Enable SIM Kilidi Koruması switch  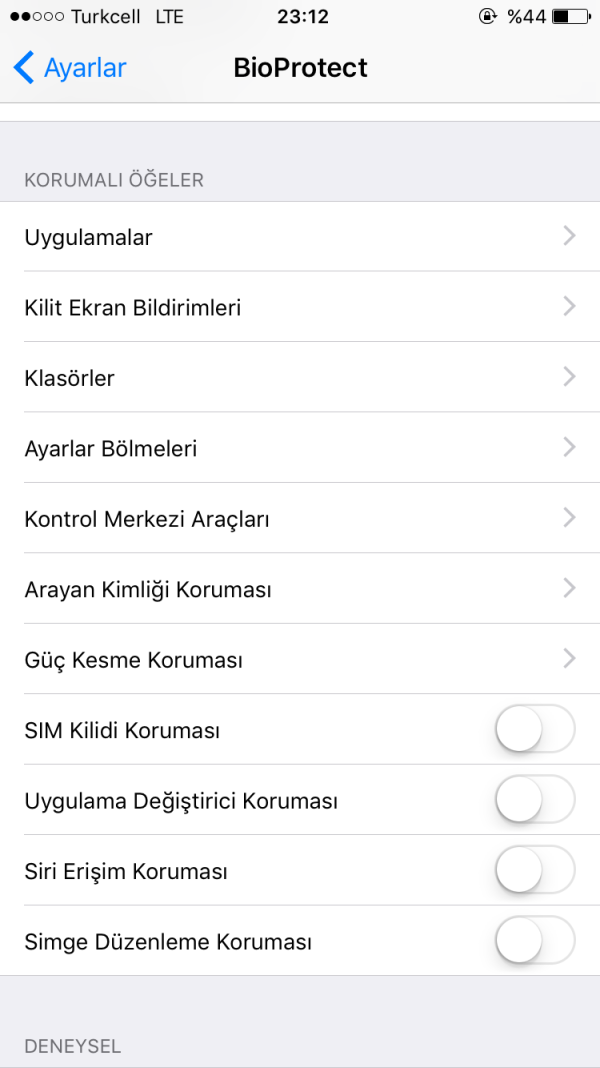pos(535,729)
